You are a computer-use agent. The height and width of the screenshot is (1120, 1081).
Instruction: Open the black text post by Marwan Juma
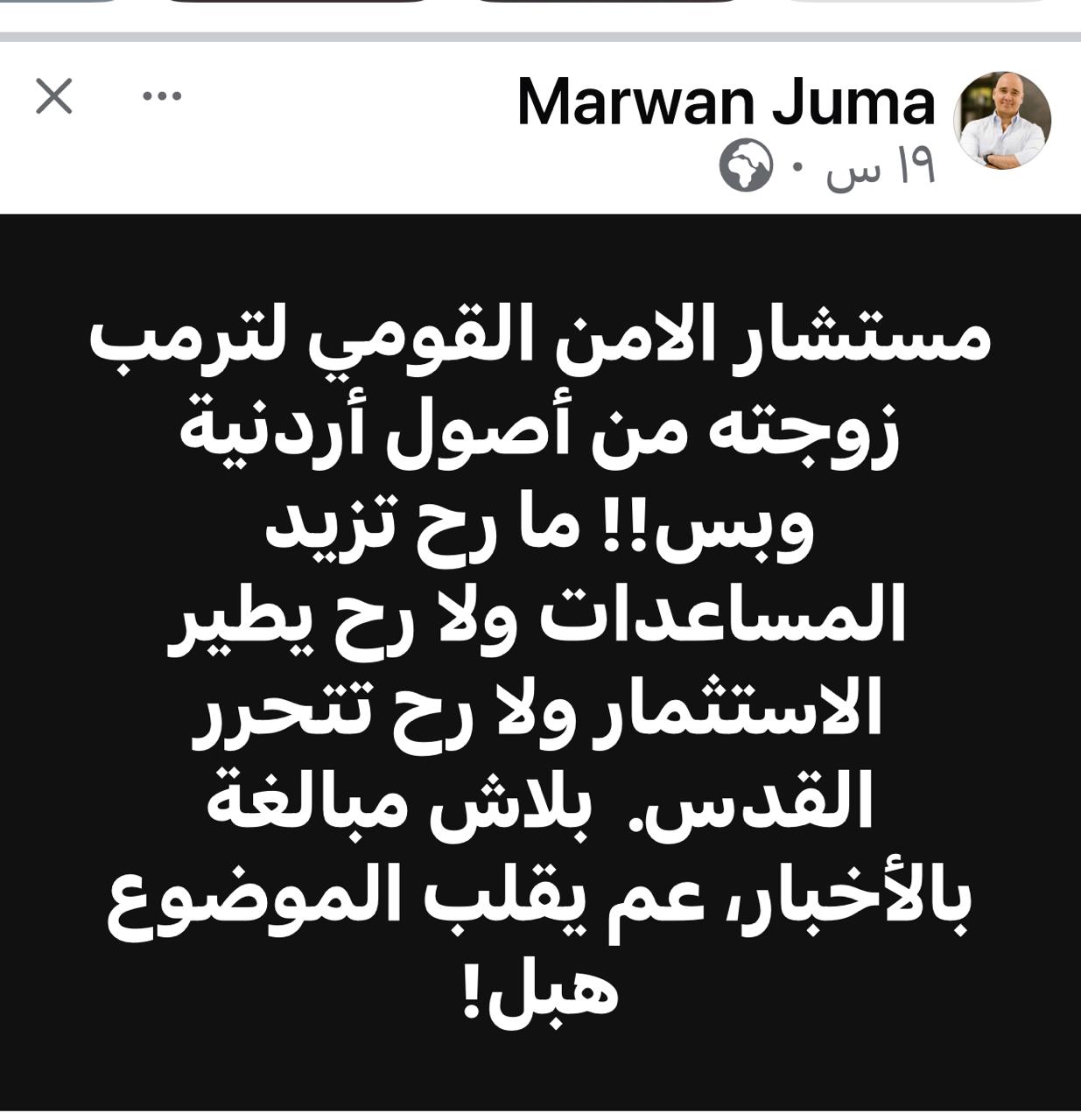[540, 662]
